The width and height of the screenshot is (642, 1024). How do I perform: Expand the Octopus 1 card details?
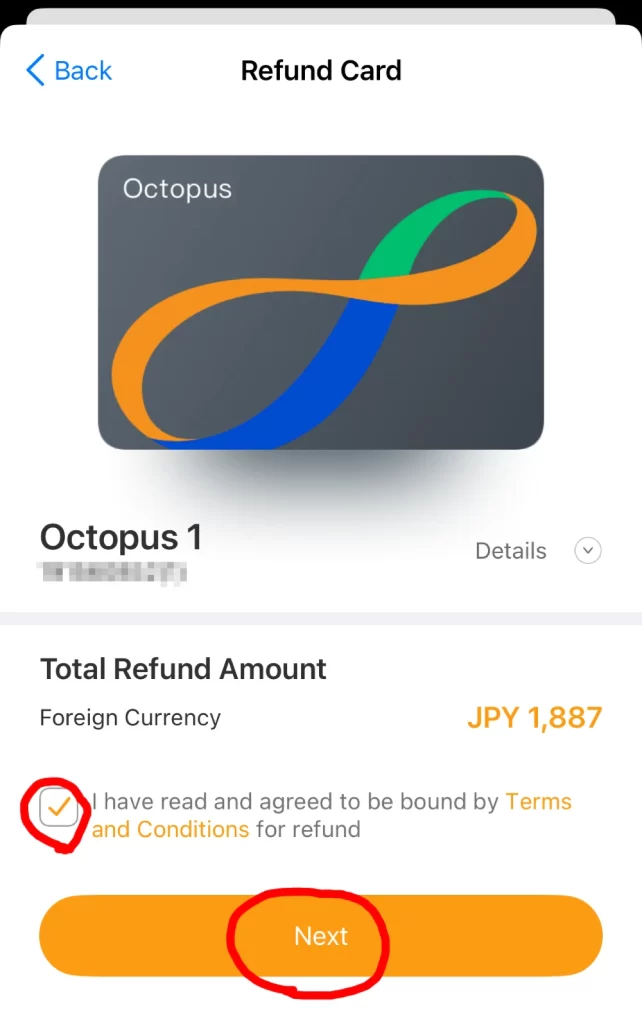click(587, 551)
